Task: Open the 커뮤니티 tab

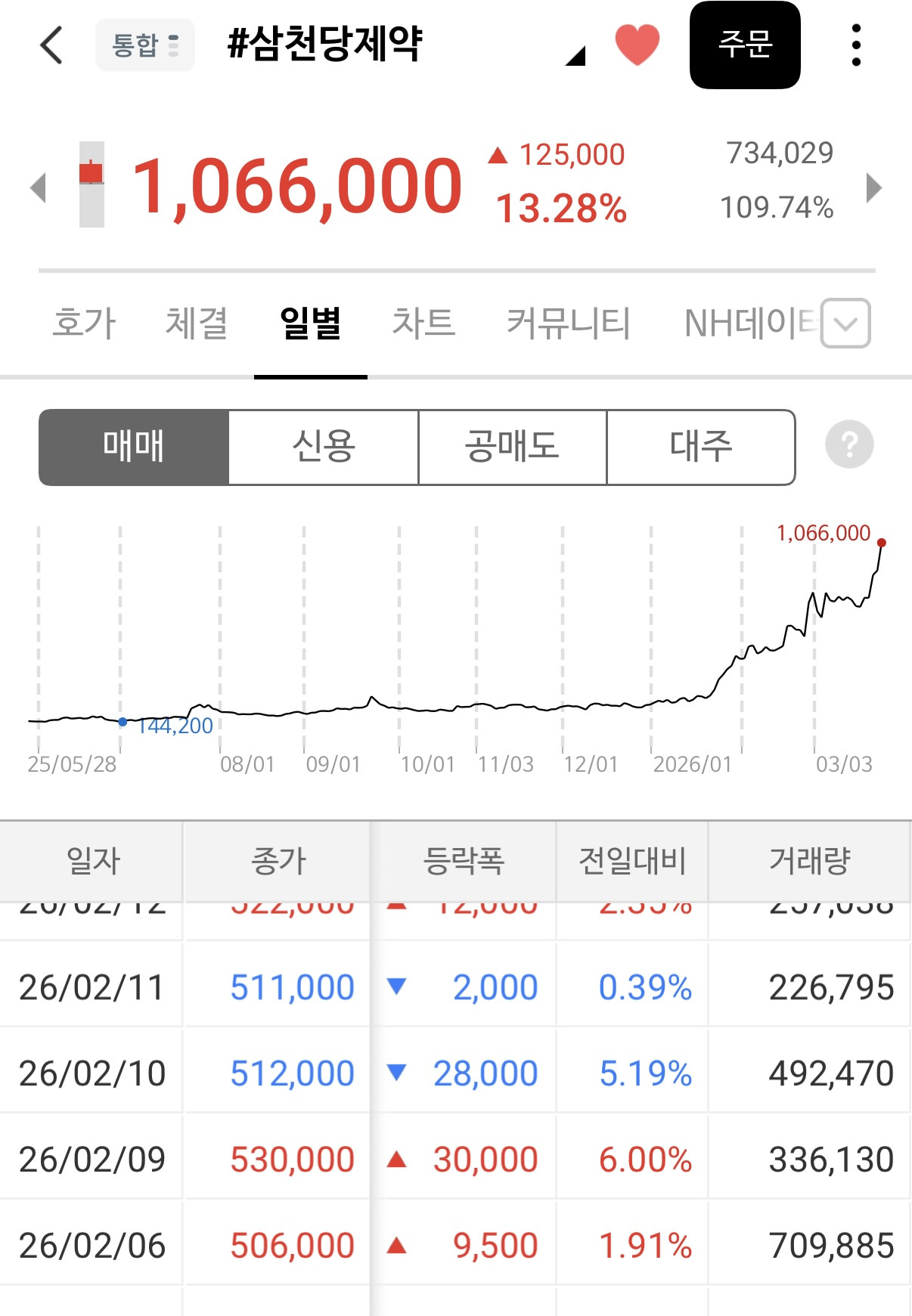Action: (x=568, y=324)
